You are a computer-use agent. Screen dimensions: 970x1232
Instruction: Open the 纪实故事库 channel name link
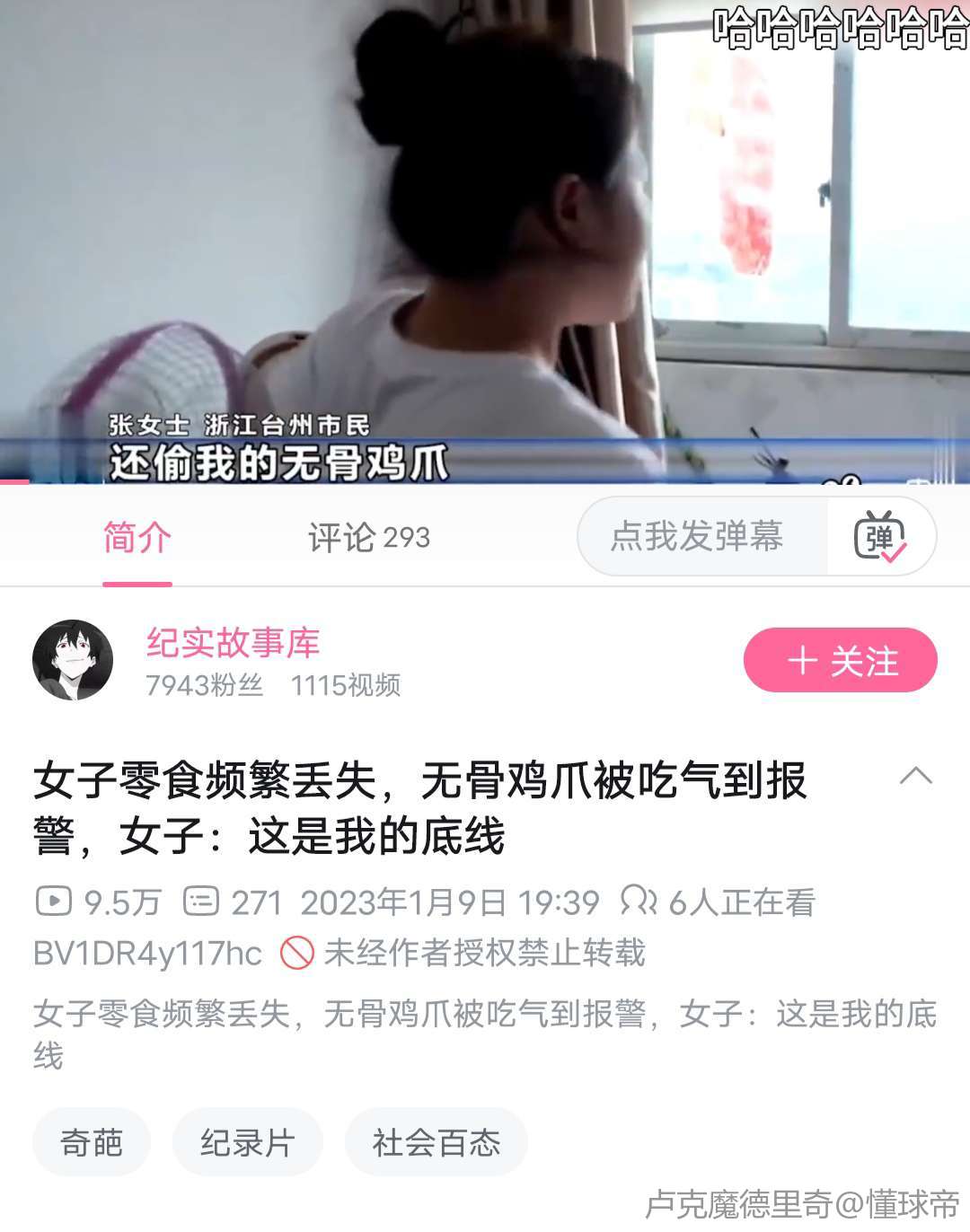coord(233,642)
